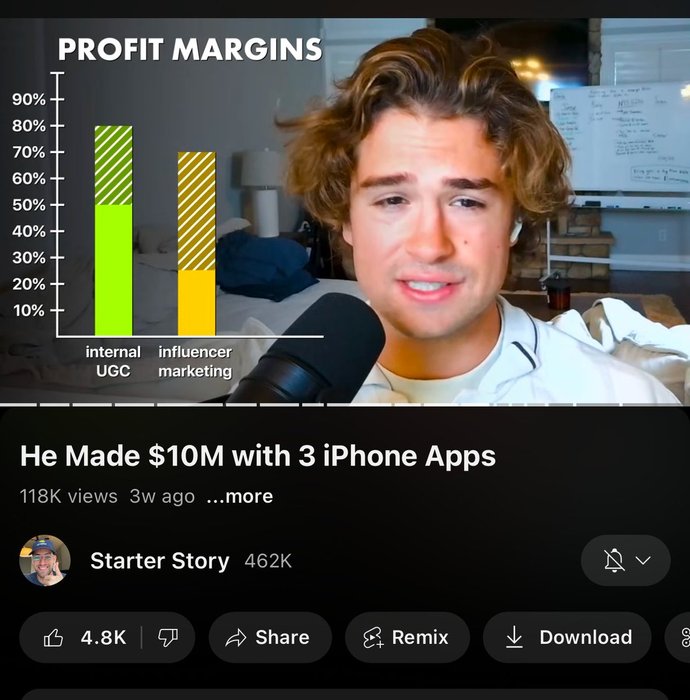
Task: Open the Starter Story channel avatar
Action: pyautogui.click(x=45, y=561)
